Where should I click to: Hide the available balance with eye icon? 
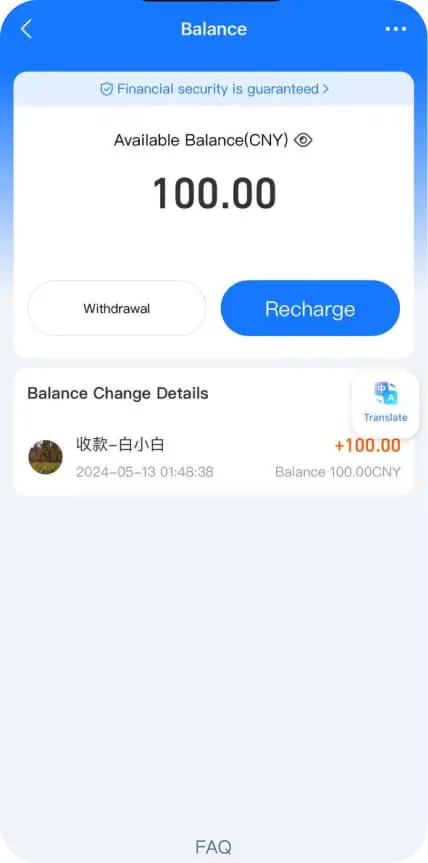pos(303,140)
